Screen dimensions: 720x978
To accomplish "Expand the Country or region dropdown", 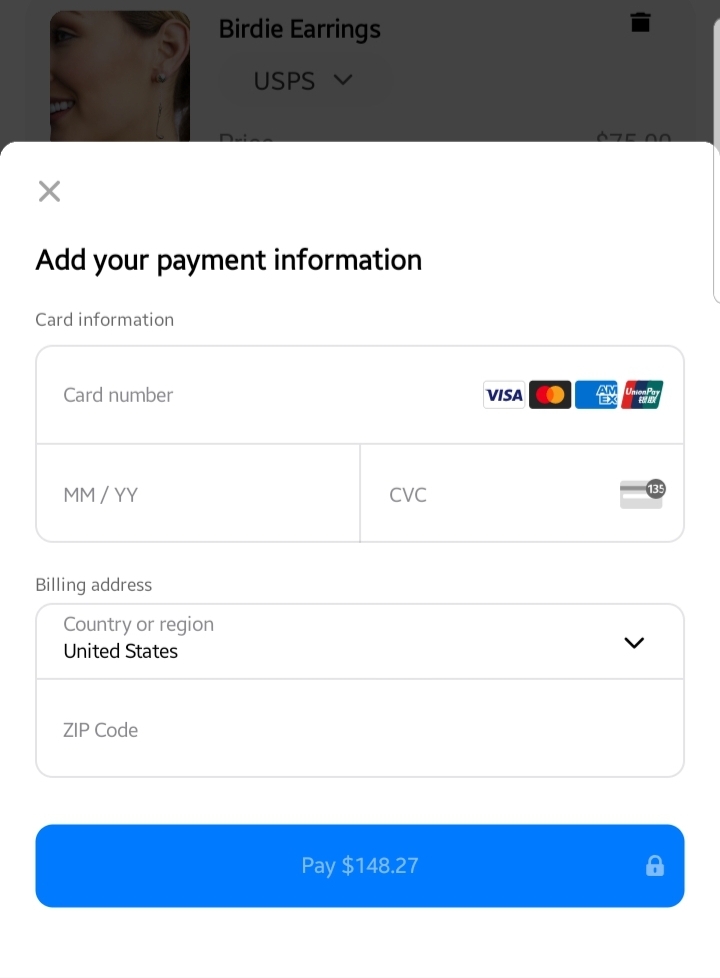I will (x=360, y=641).
